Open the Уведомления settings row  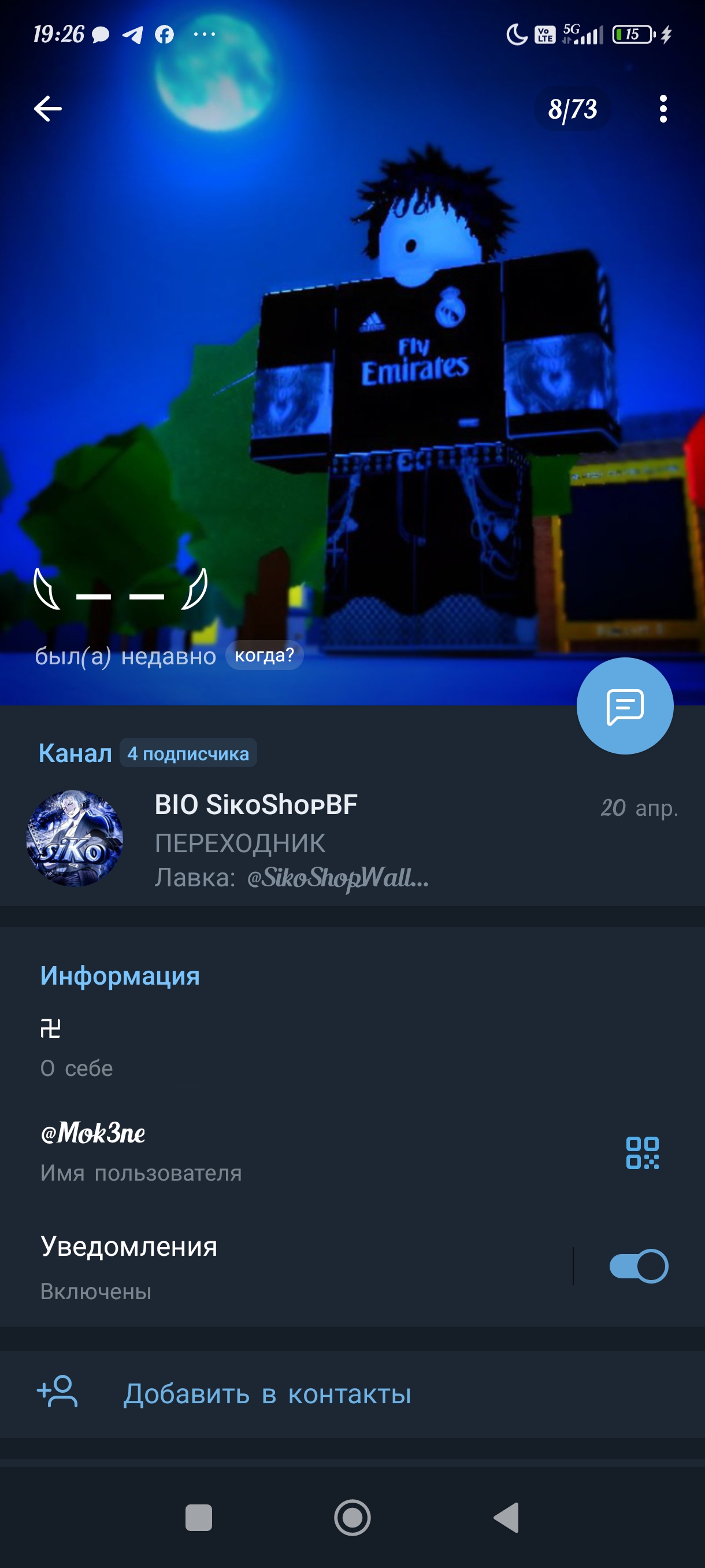[274, 1266]
